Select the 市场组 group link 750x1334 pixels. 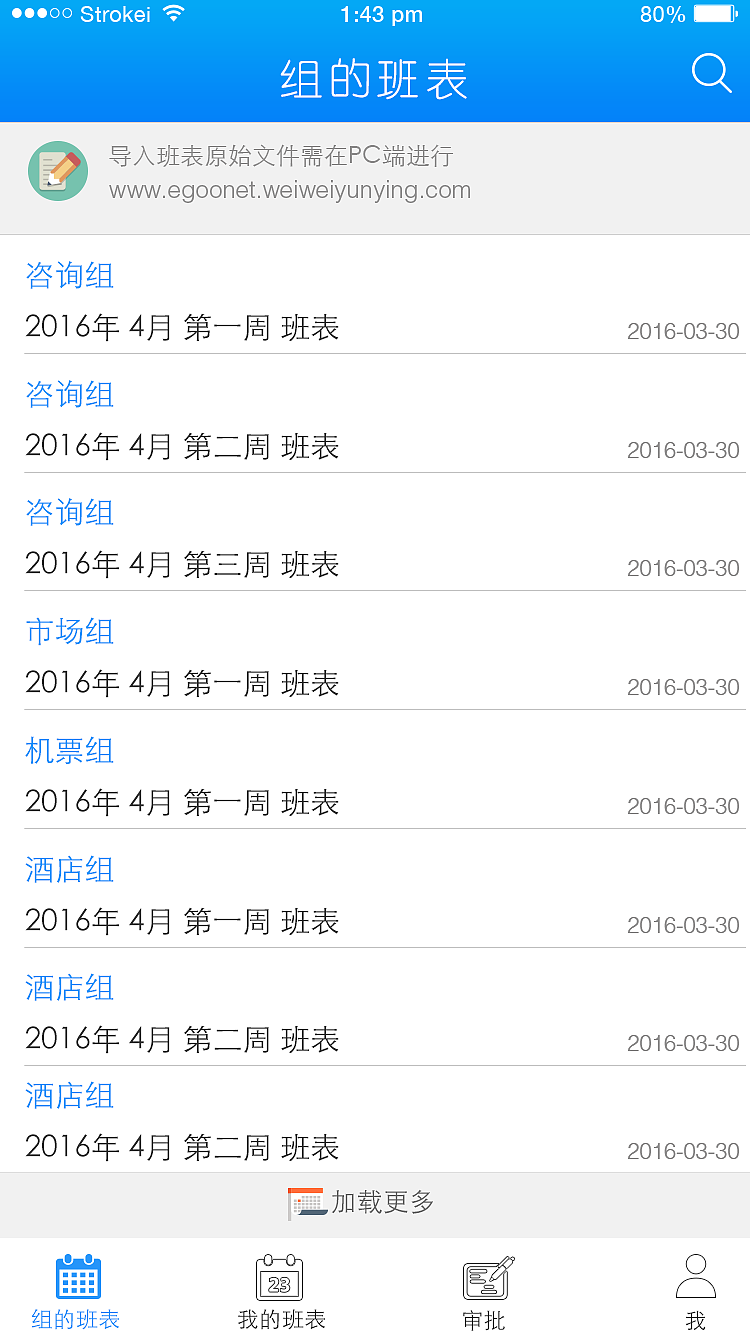point(68,632)
